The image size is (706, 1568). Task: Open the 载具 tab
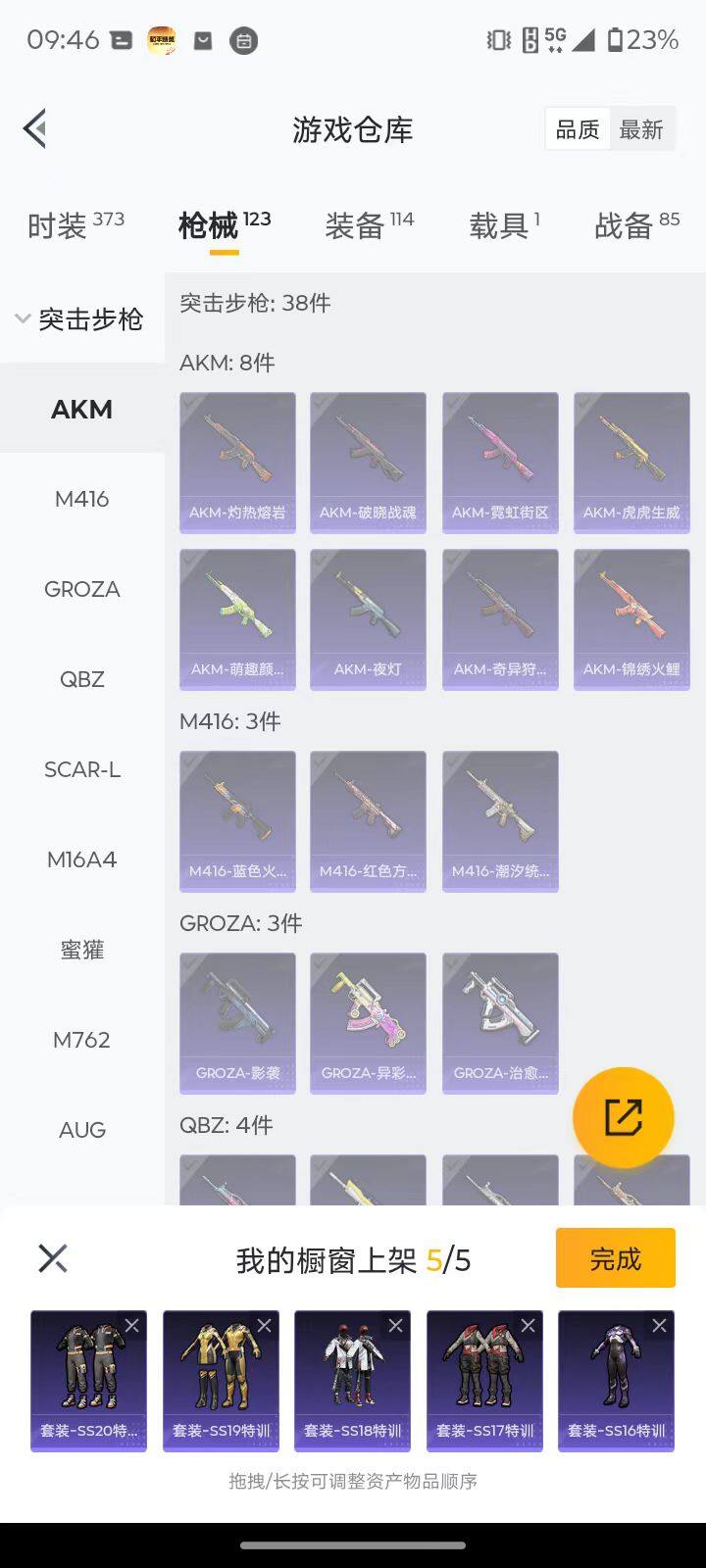(x=504, y=225)
